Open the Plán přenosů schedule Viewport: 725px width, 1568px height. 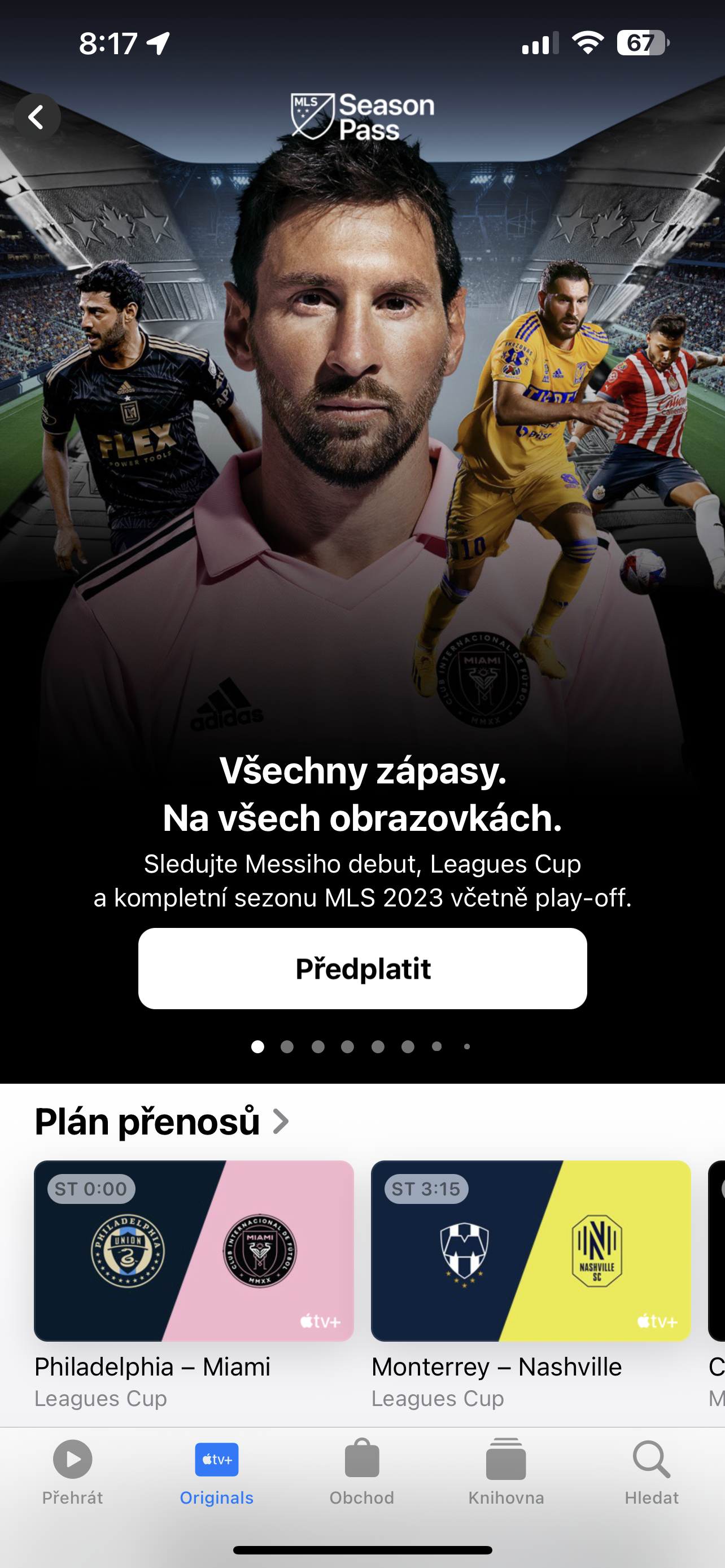161,1121
